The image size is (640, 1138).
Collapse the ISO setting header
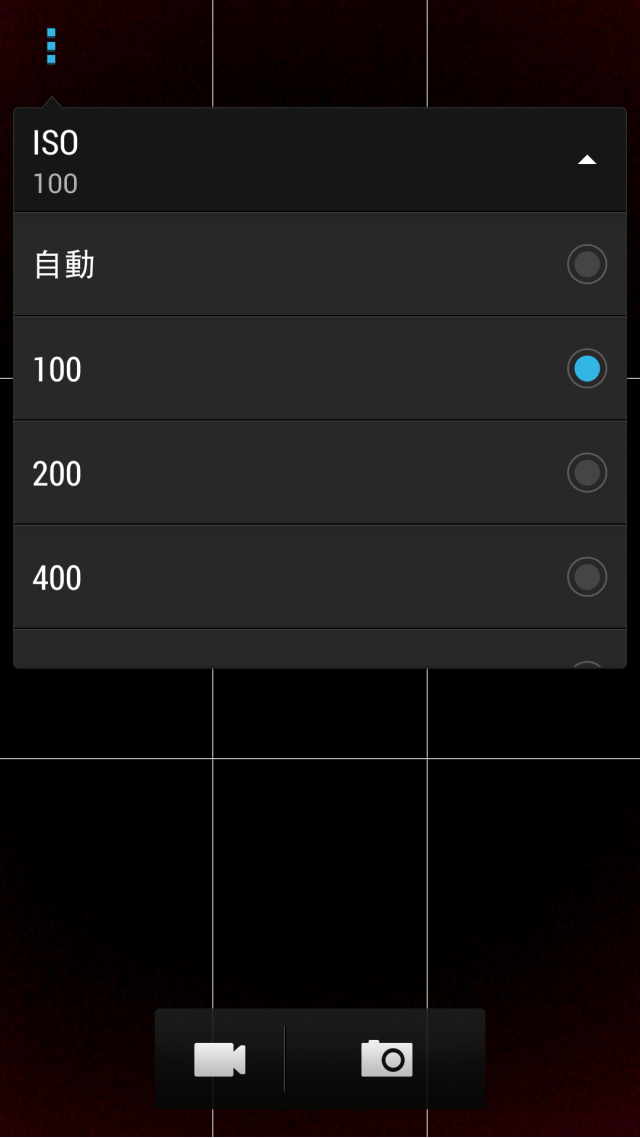tap(587, 160)
